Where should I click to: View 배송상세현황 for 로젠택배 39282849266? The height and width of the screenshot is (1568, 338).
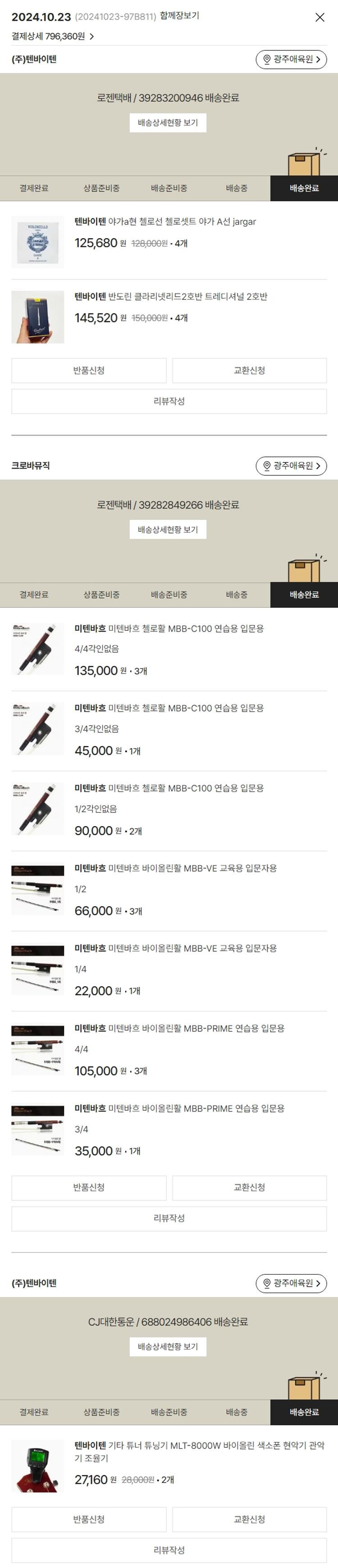click(x=168, y=529)
